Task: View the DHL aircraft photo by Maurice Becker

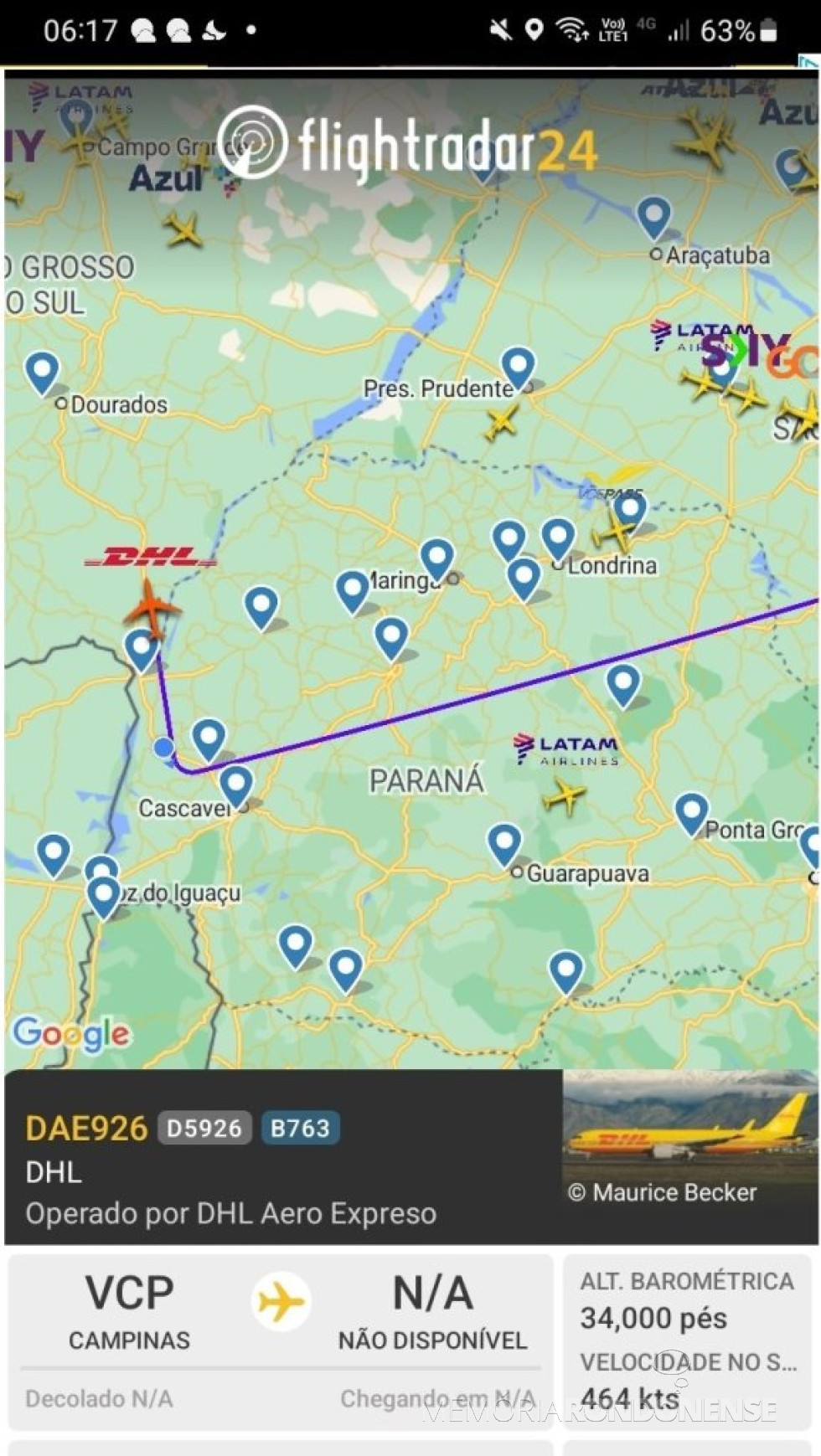Action: (x=689, y=1155)
